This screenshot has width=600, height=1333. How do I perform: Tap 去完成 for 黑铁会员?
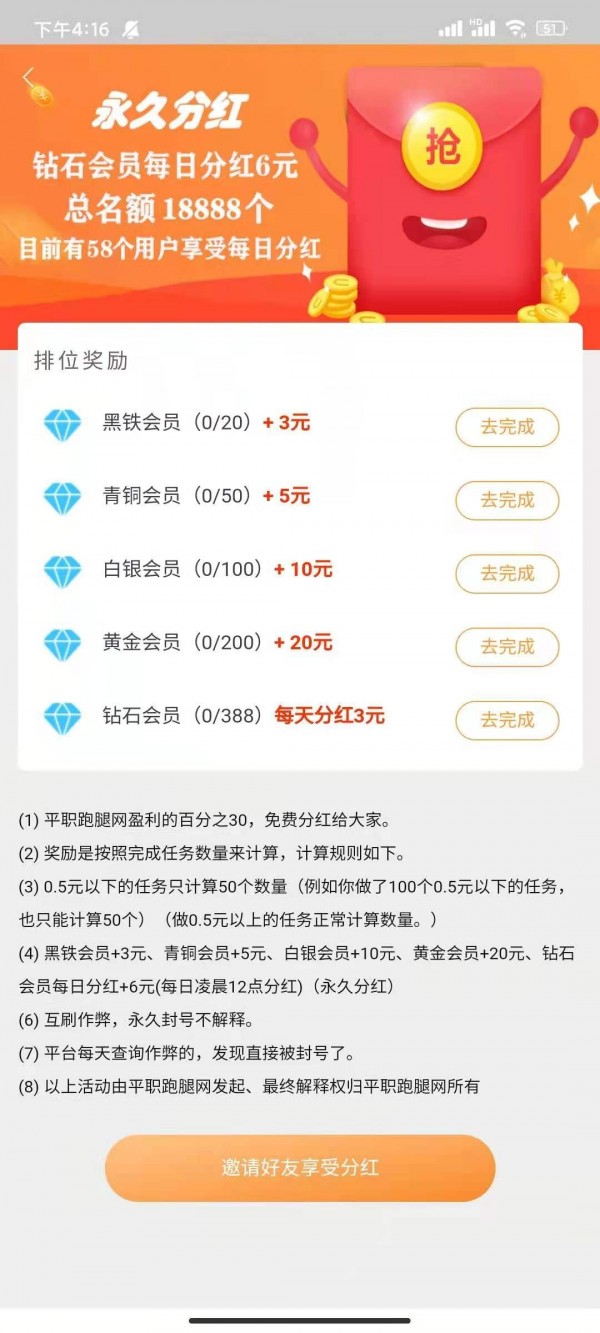[507, 427]
